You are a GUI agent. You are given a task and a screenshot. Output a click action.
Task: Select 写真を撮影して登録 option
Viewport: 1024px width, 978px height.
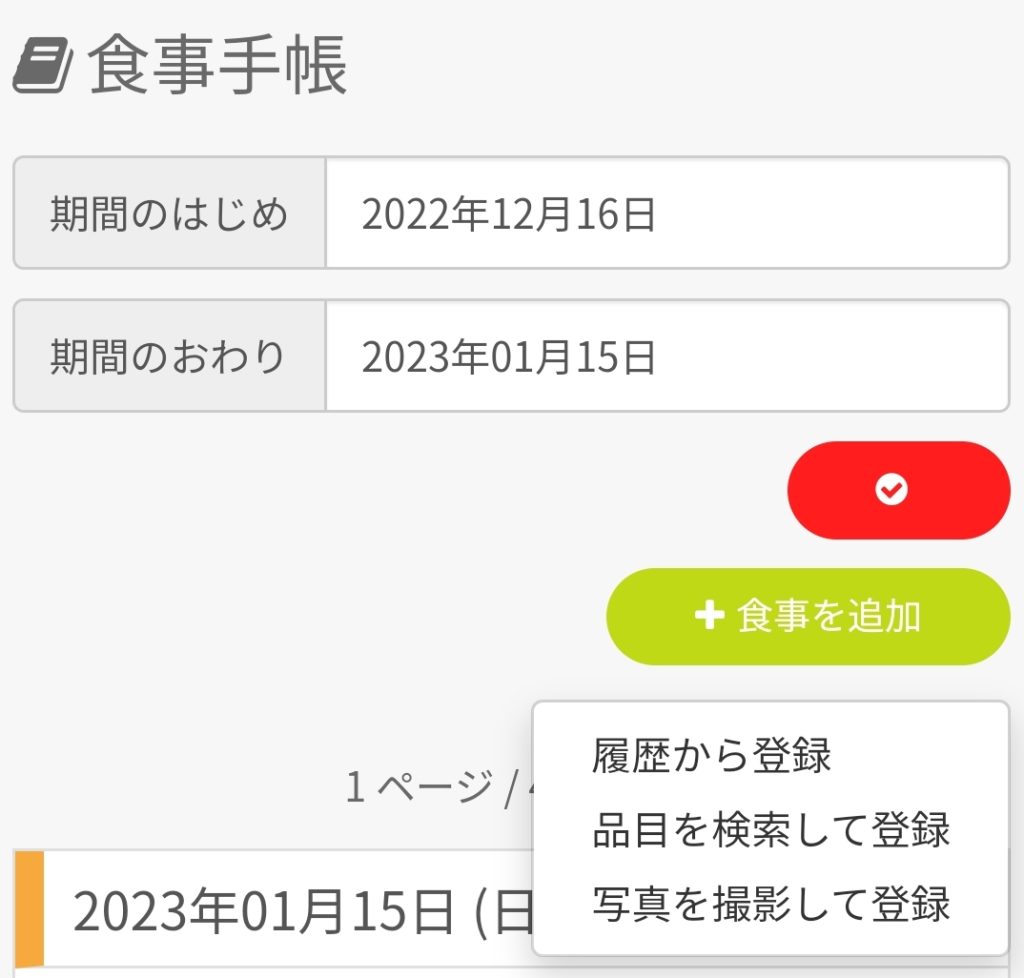point(770,904)
